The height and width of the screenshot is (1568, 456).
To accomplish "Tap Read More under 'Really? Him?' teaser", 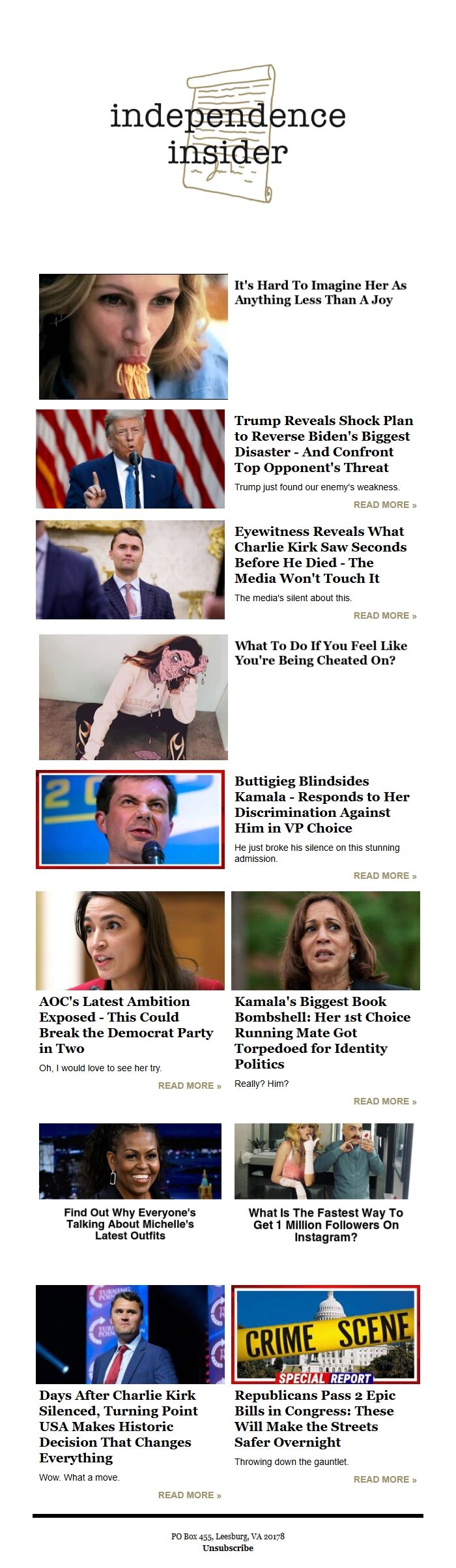I will [384, 1101].
